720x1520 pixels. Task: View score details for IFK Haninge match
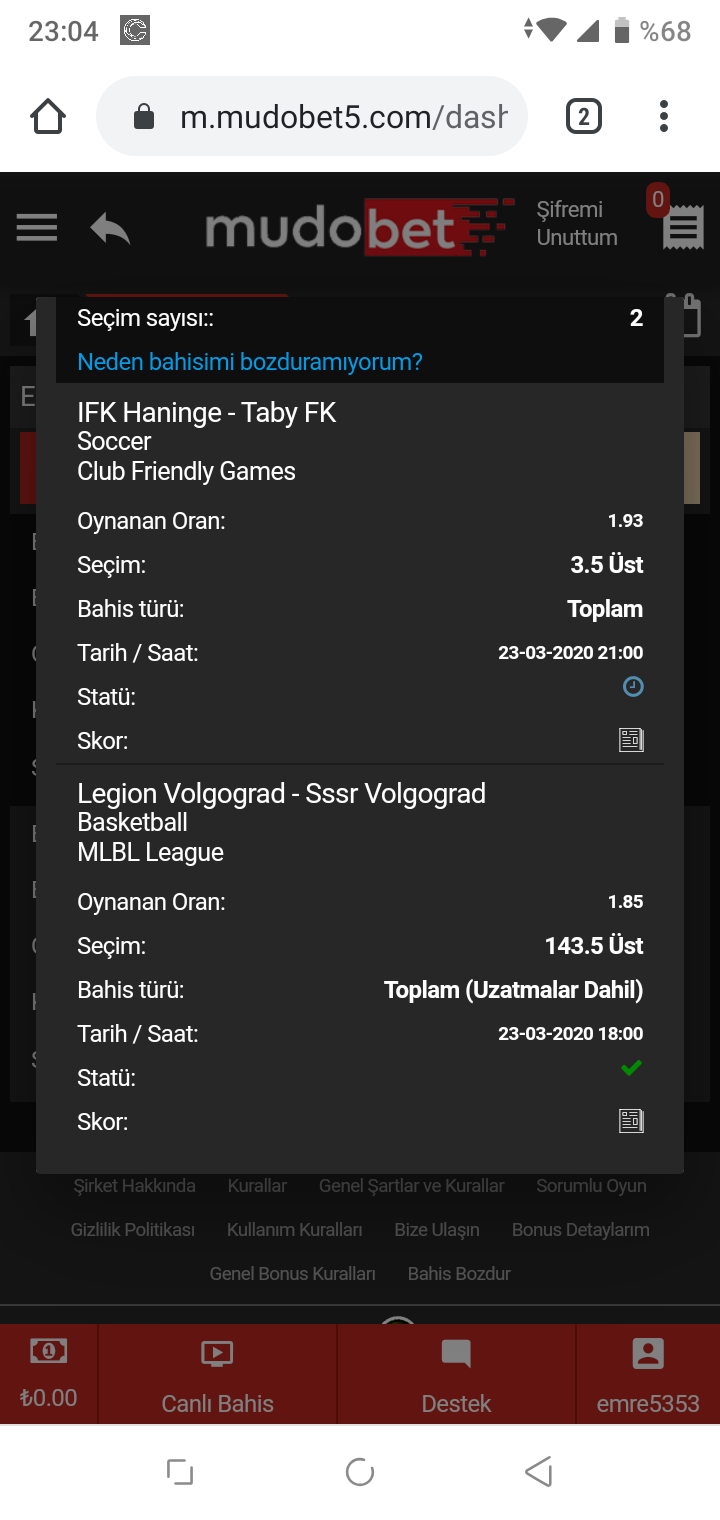pyautogui.click(x=631, y=740)
